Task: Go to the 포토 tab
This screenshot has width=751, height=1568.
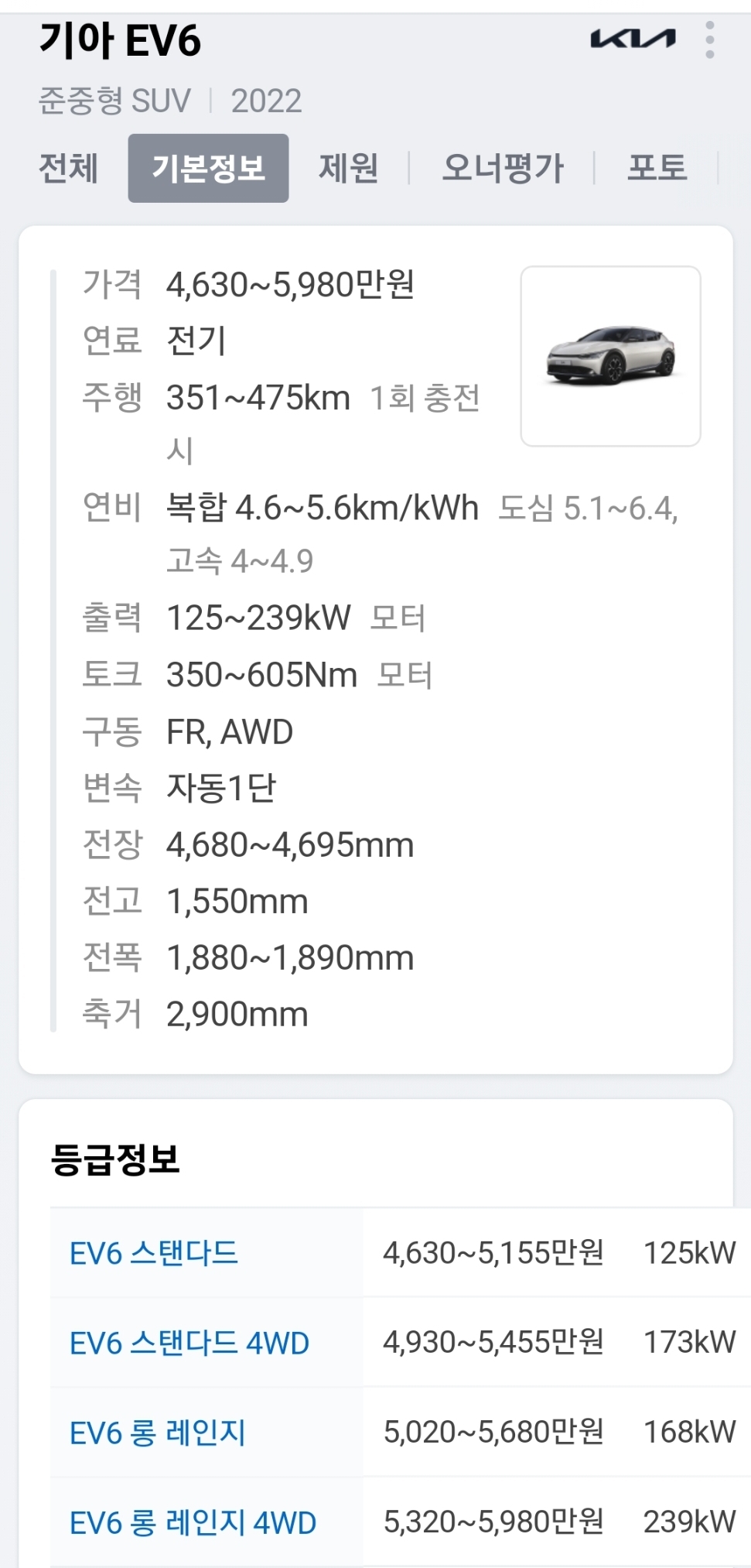Action: pyautogui.click(x=657, y=168)
